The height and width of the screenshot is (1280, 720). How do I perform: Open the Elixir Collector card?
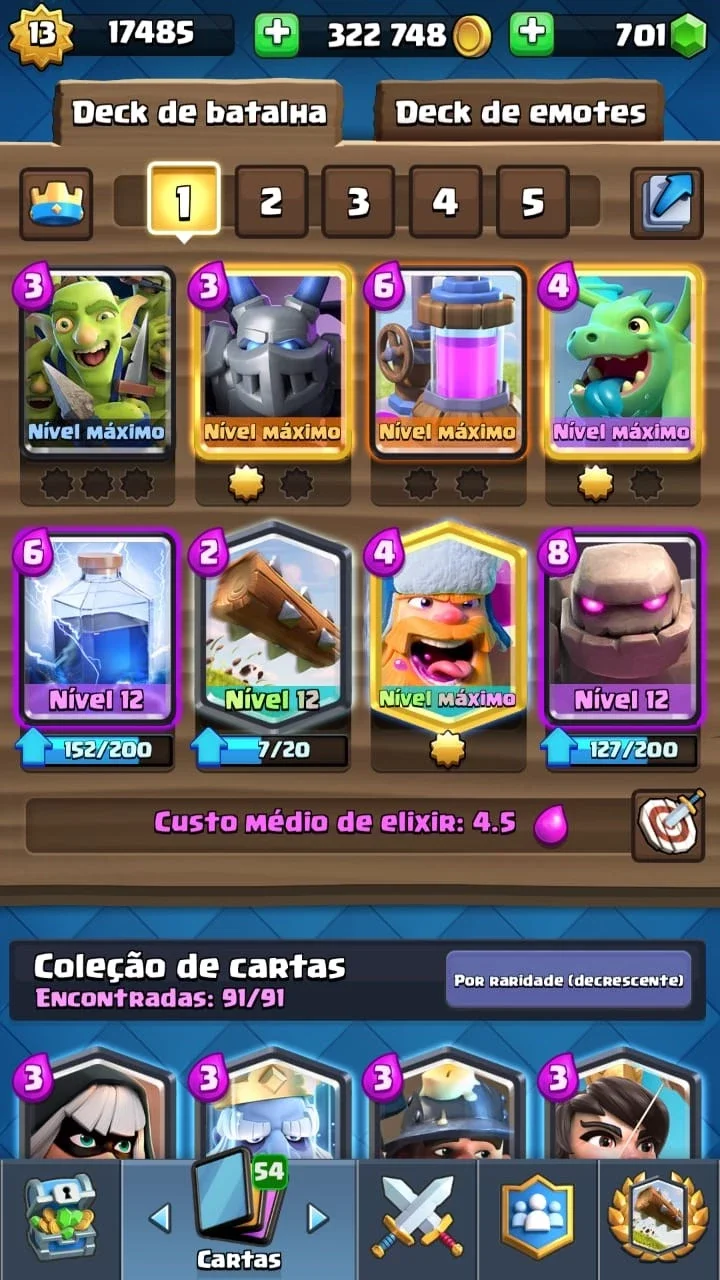click(x=448, y=363)
